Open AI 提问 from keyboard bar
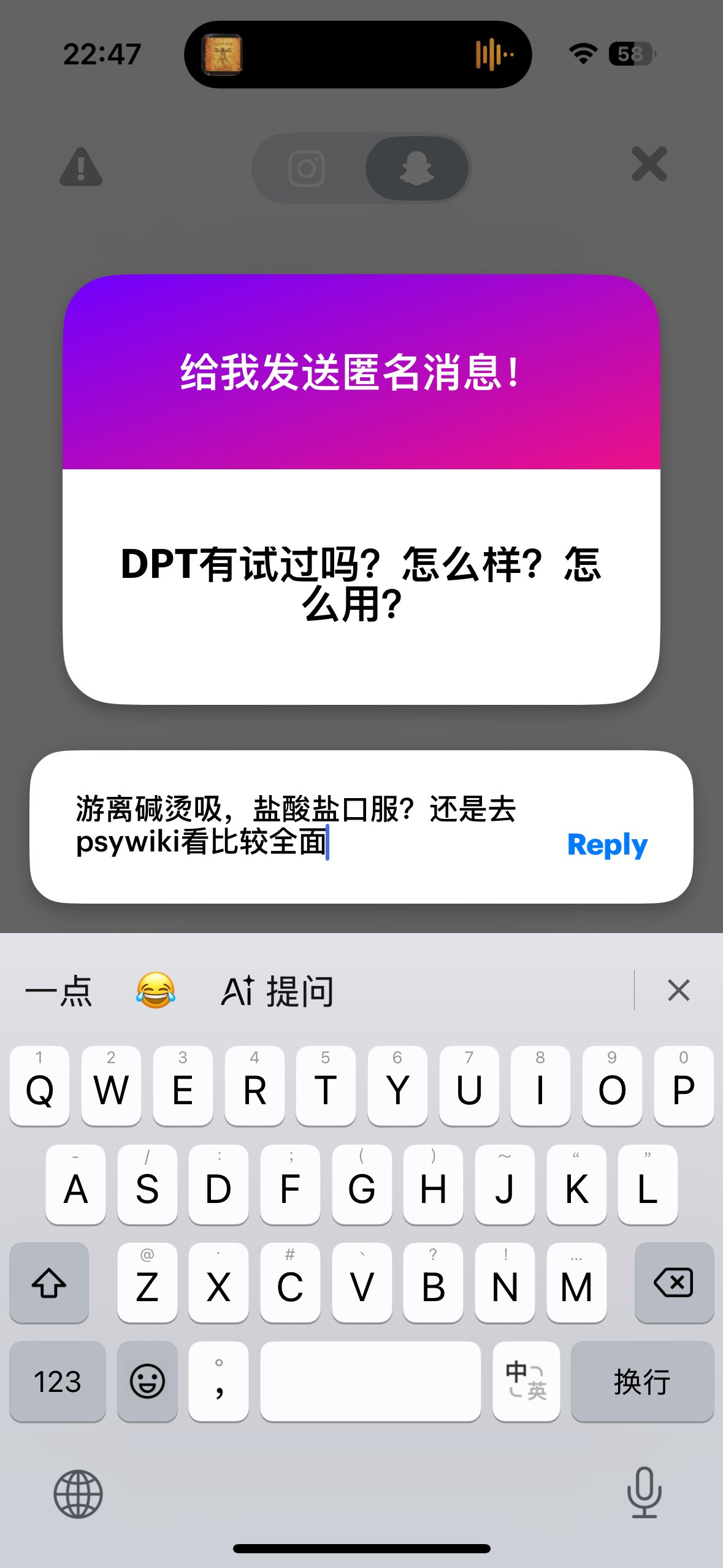 277,991
